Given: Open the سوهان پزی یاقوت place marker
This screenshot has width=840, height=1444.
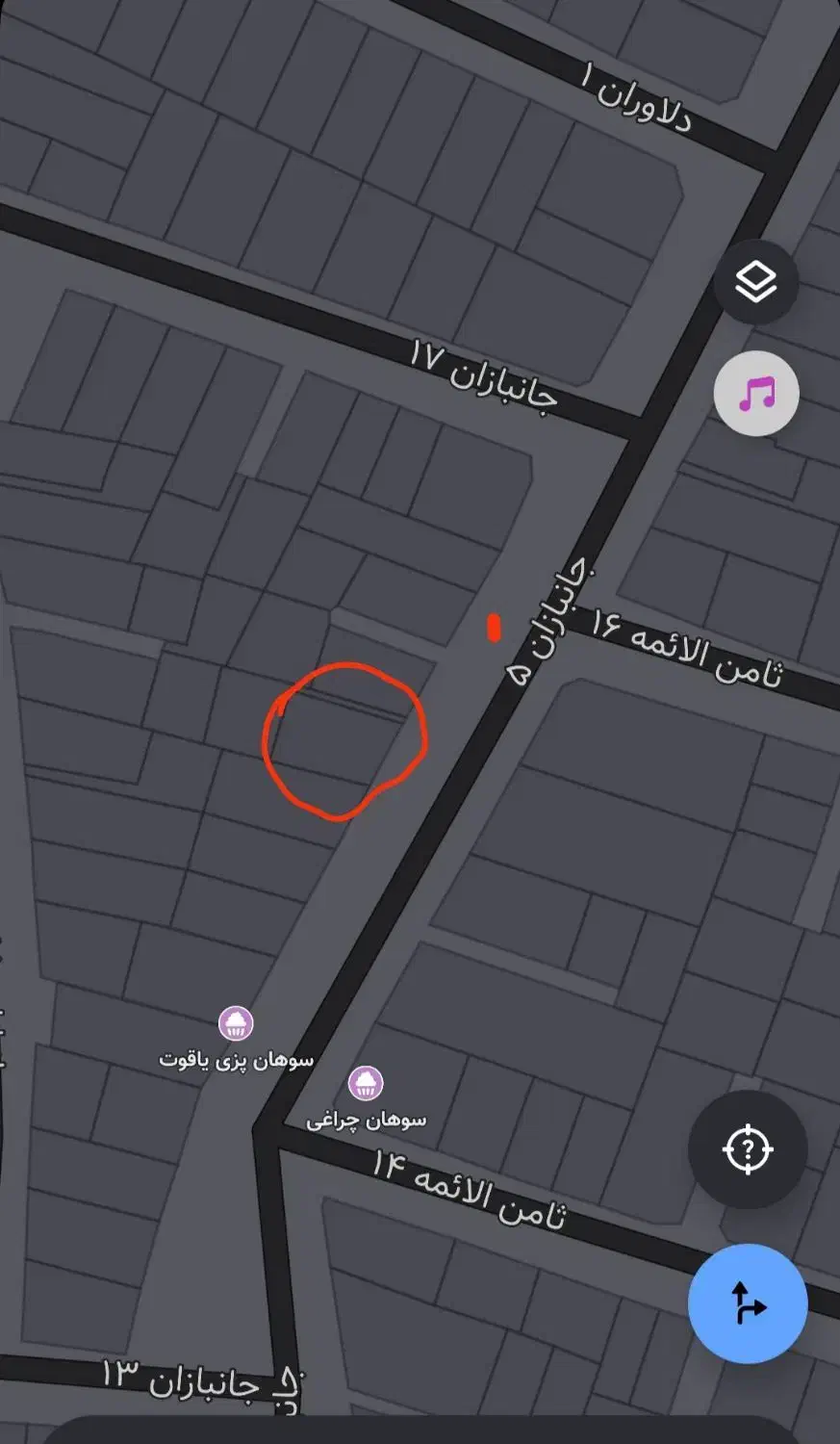Looking at the screenshot, I should 236,1023.
